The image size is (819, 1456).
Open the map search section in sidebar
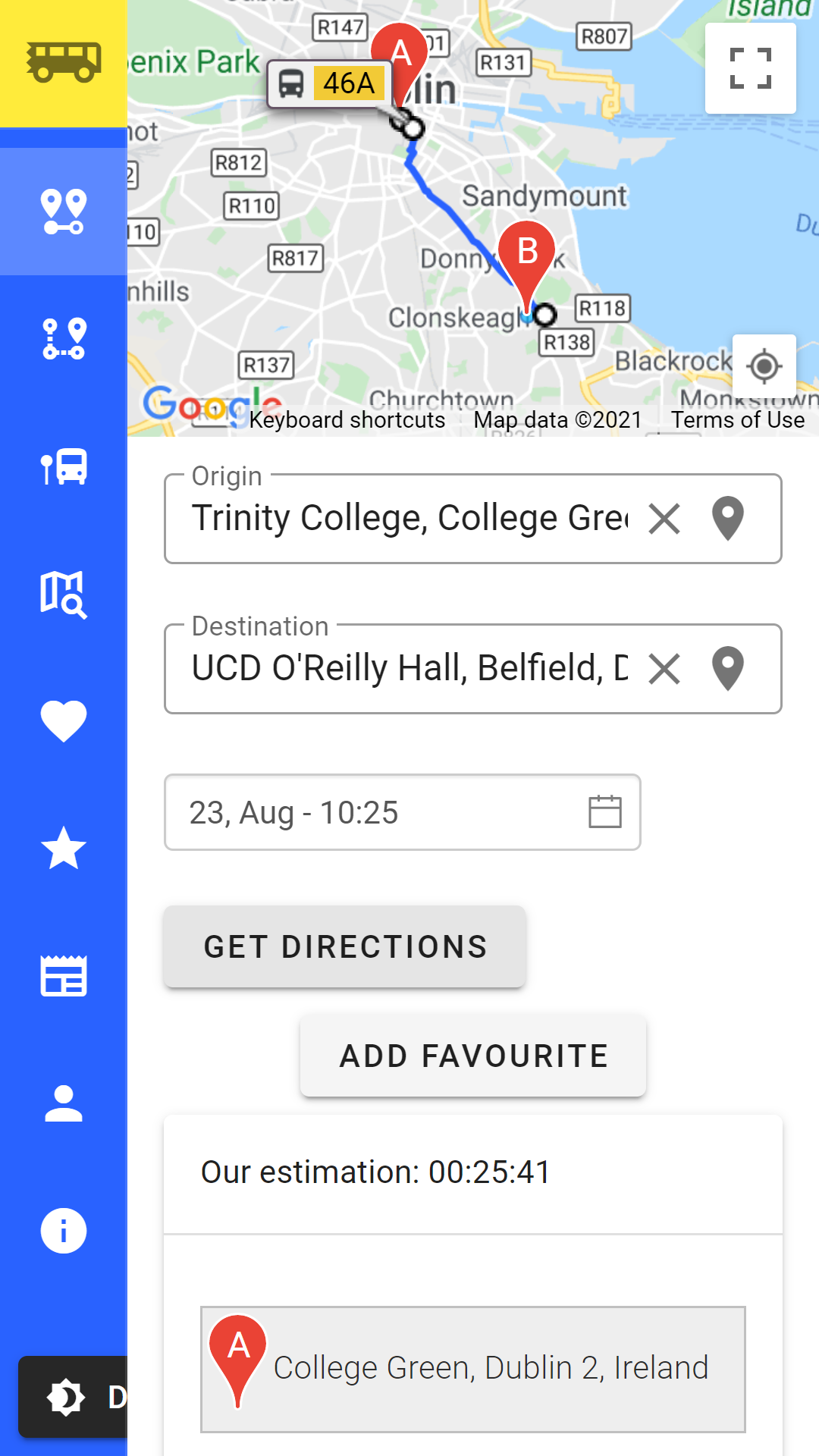[x=64, y=594]
